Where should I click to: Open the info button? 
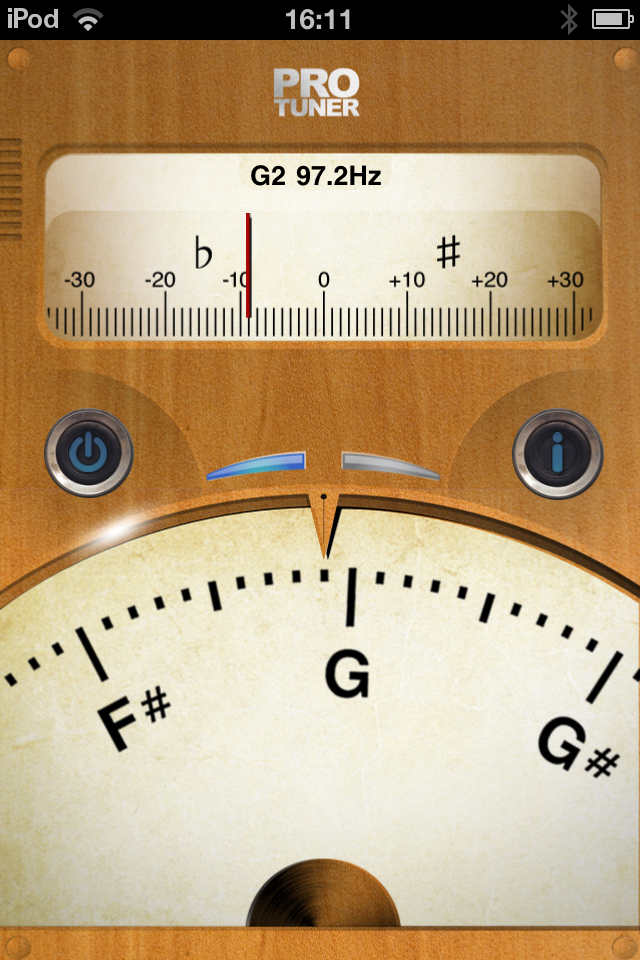click(x=557, y=454)
